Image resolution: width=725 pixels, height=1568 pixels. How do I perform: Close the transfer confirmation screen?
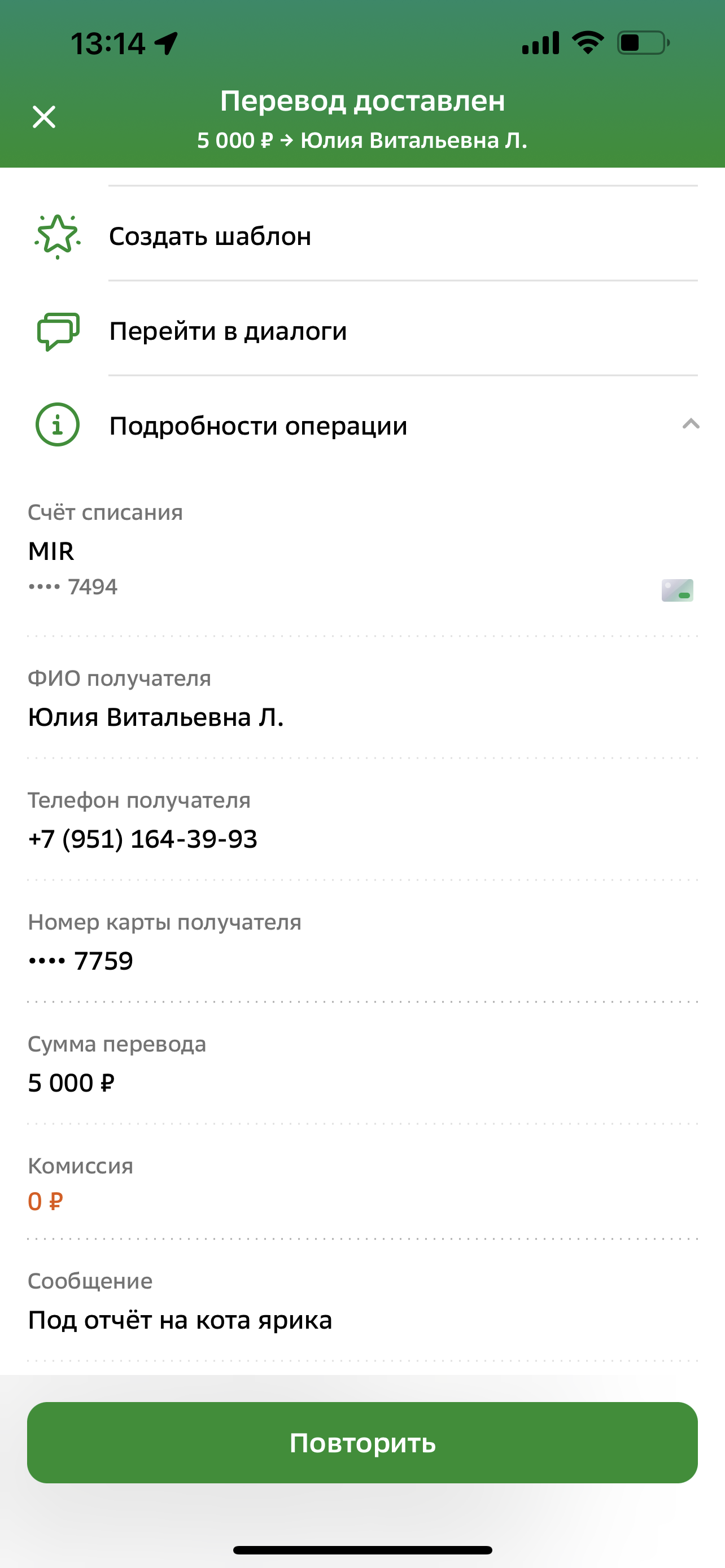point(44,117)
